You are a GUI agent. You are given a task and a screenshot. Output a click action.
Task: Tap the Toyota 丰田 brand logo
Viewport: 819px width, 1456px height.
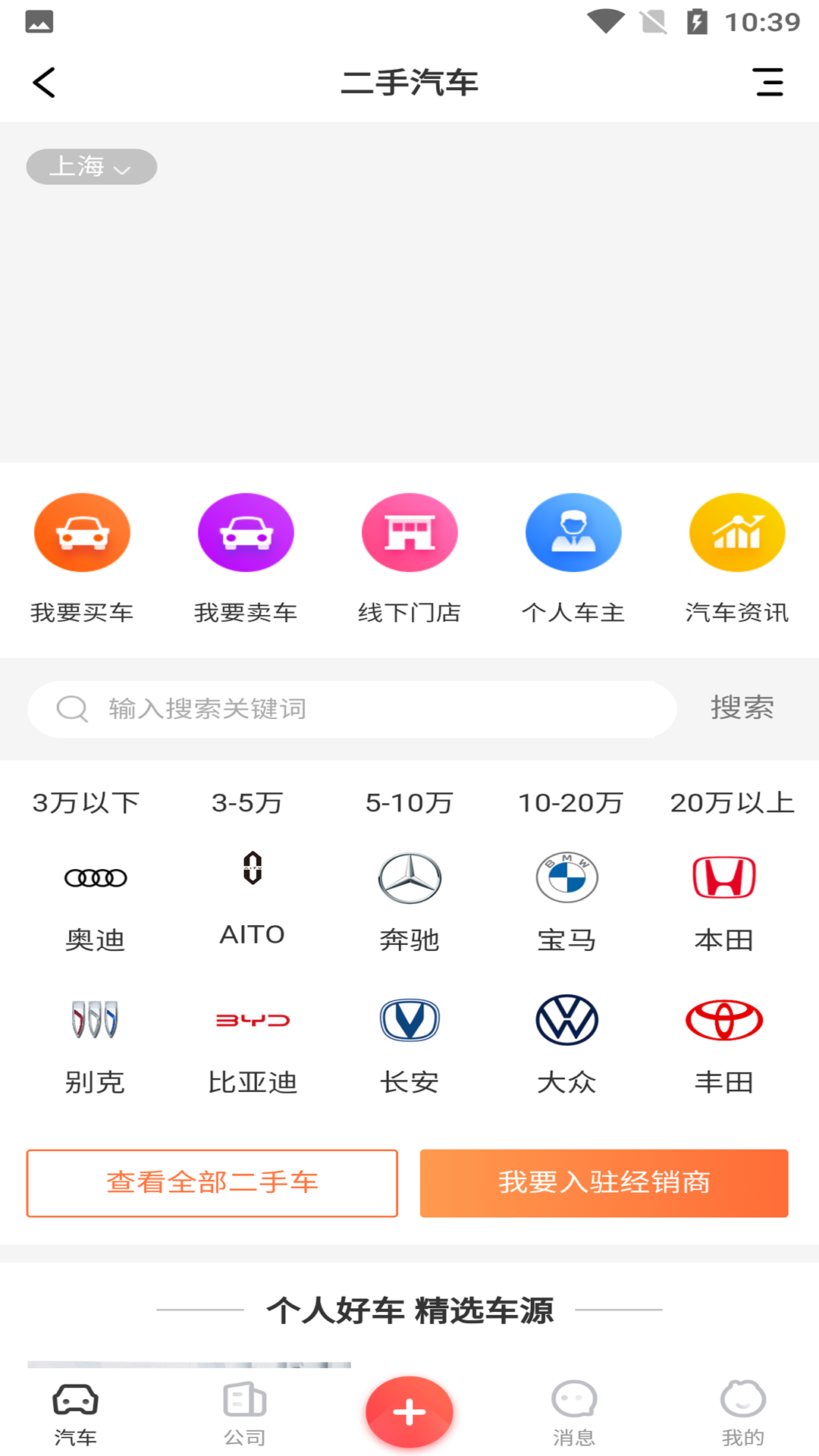[723, 1019]
